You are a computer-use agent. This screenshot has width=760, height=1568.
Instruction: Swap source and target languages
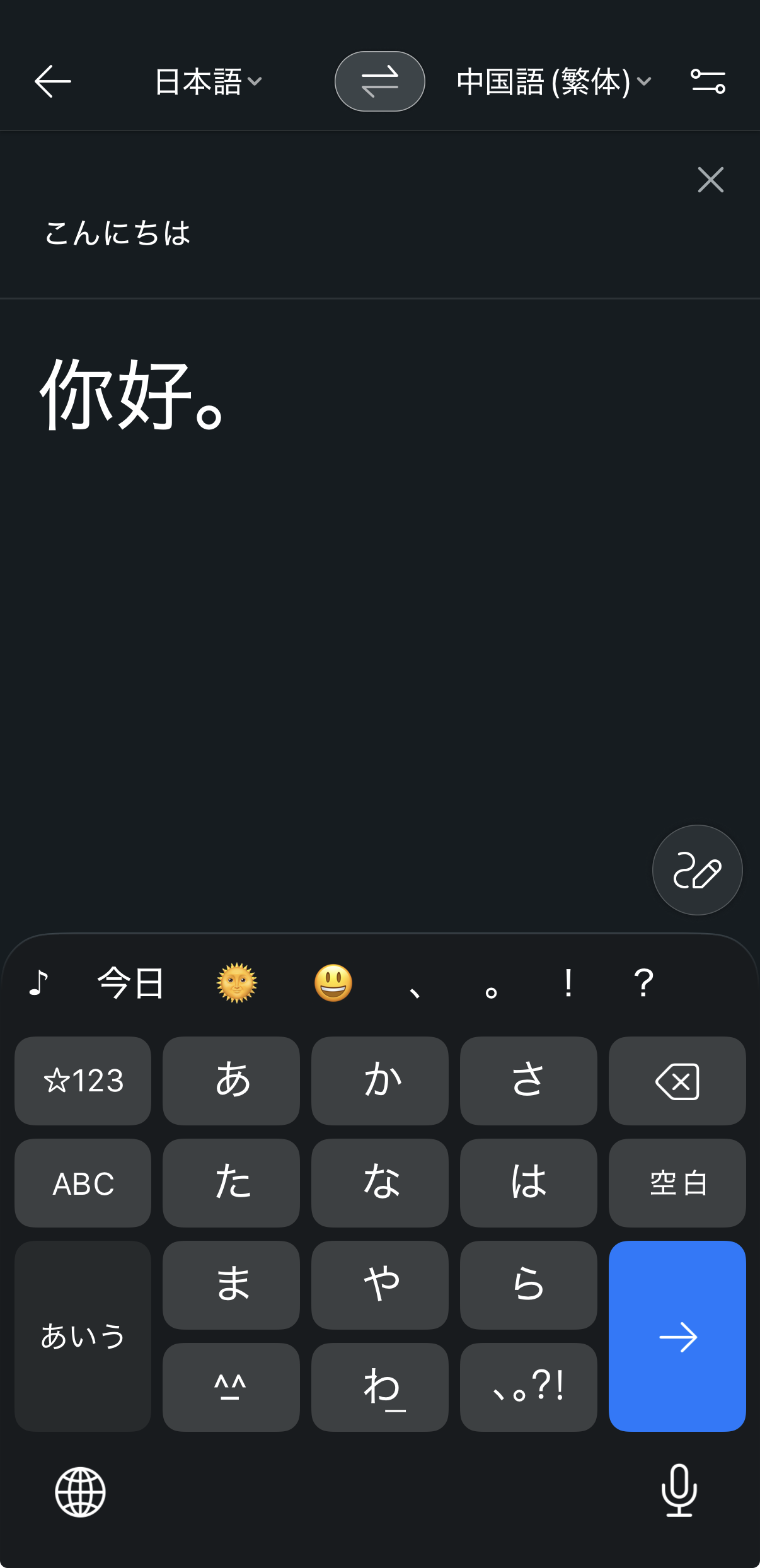point(379,81)
